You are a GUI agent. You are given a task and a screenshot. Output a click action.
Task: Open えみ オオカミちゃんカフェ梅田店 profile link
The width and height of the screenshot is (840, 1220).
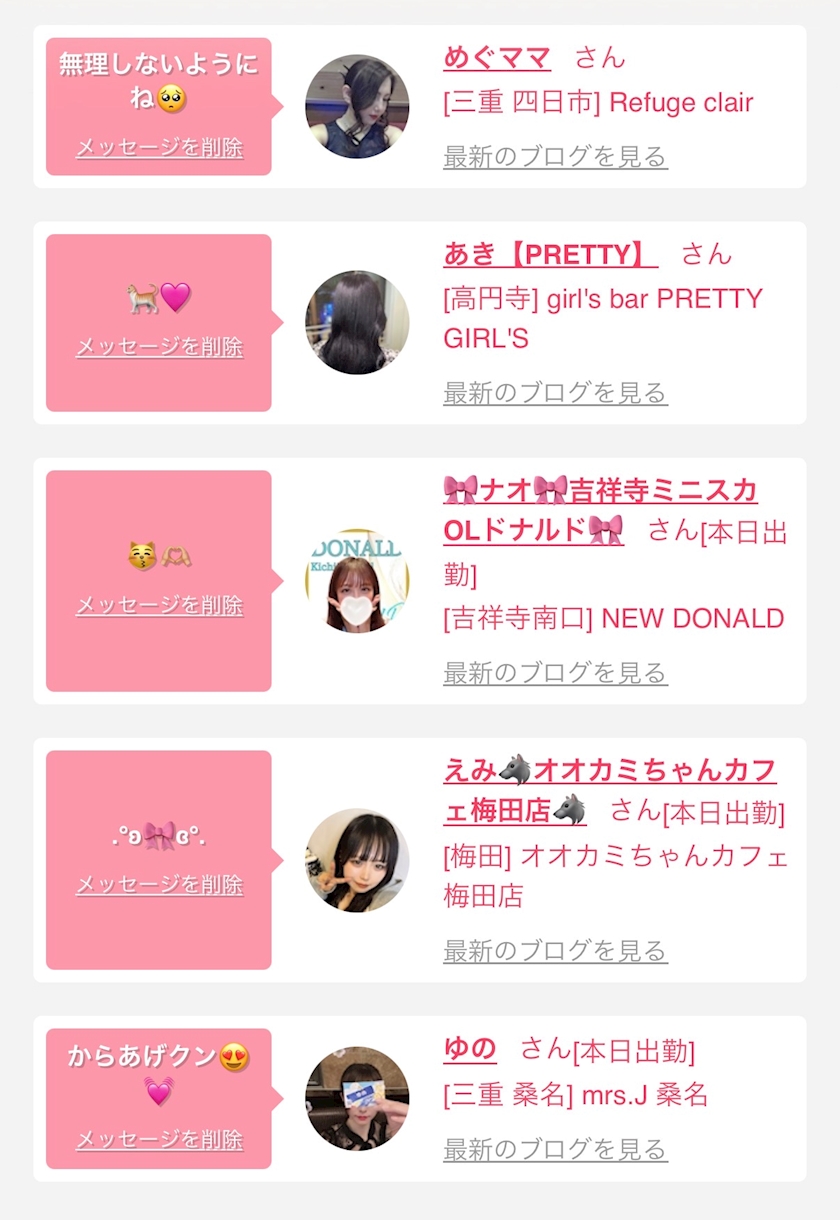[x=610, y=771]
